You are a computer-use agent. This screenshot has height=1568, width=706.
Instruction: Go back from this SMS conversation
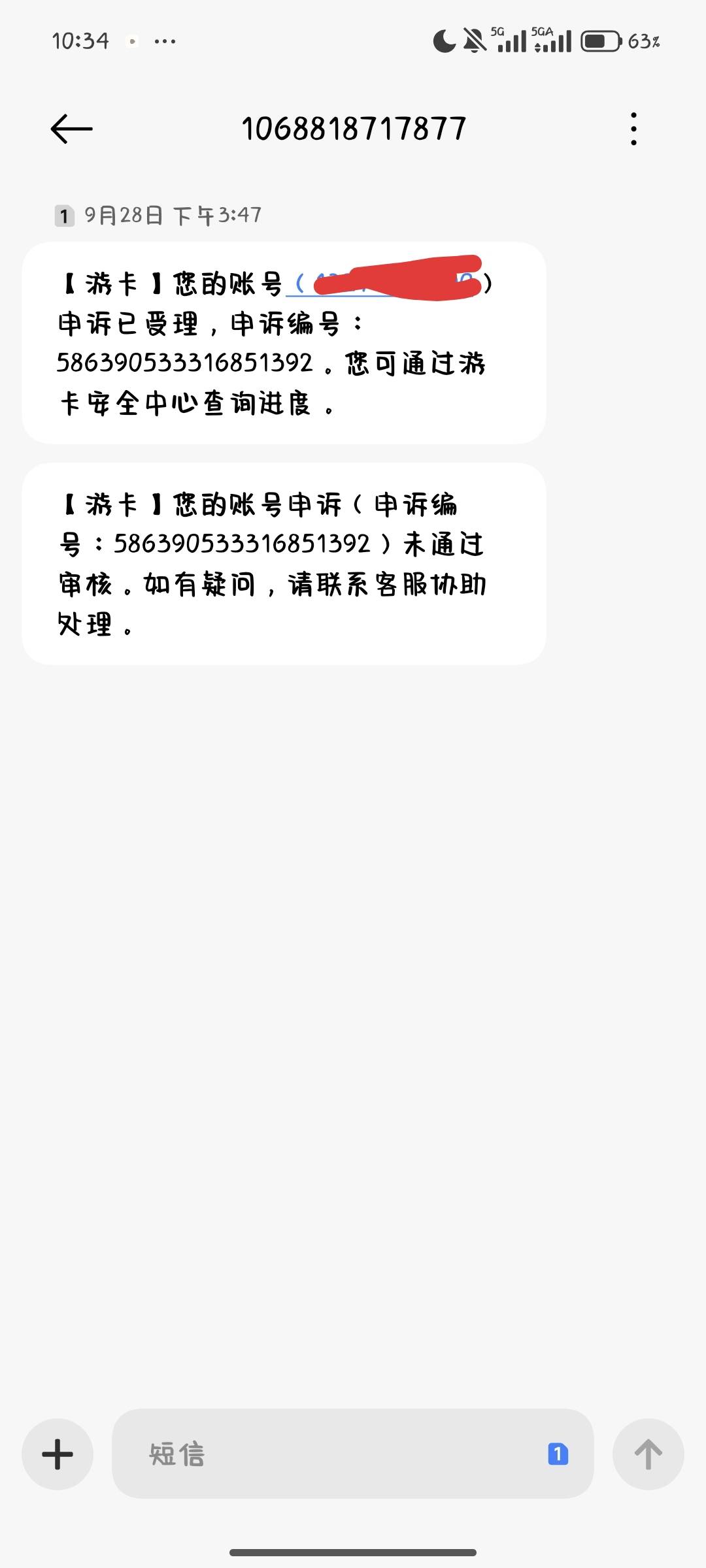[72, 129]
